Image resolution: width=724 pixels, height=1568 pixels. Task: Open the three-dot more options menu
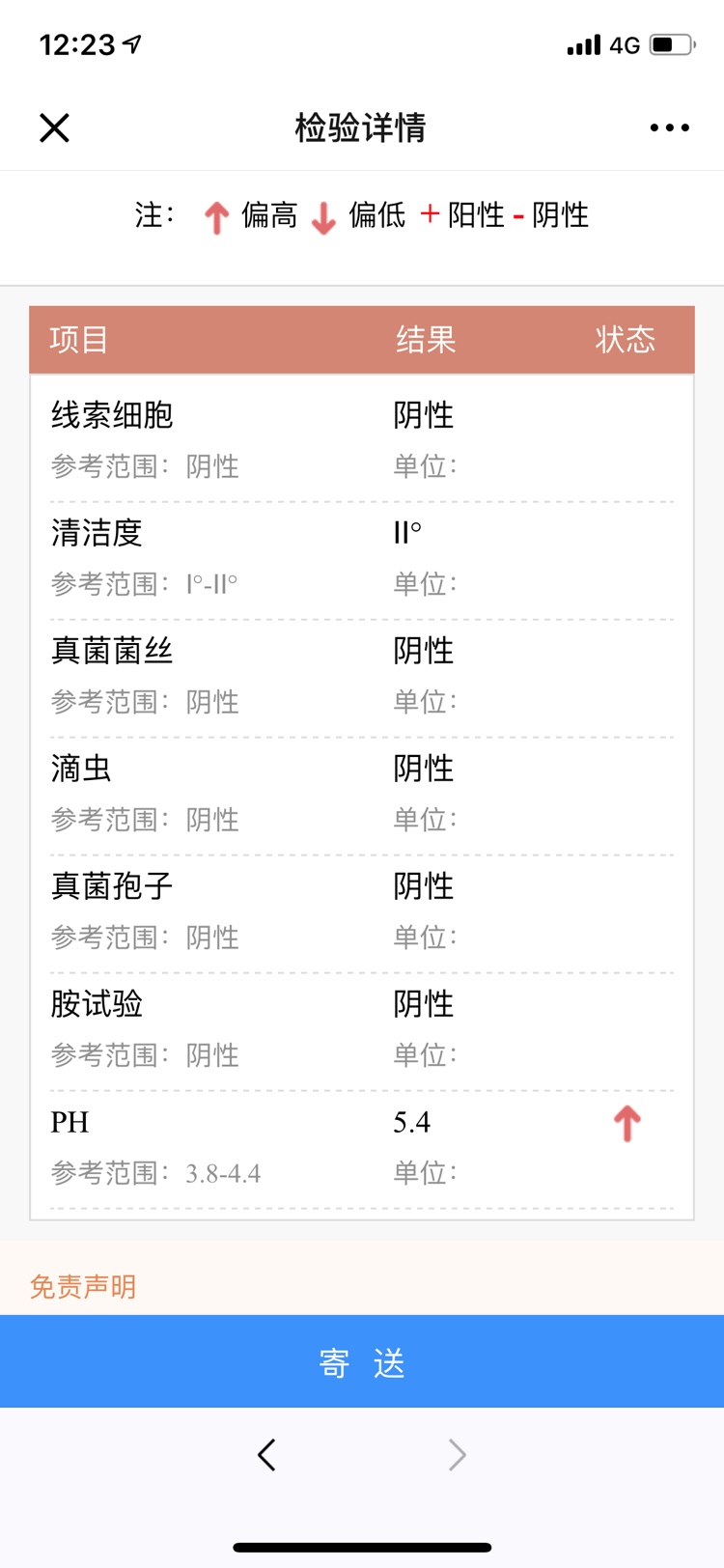click(669, 127)
